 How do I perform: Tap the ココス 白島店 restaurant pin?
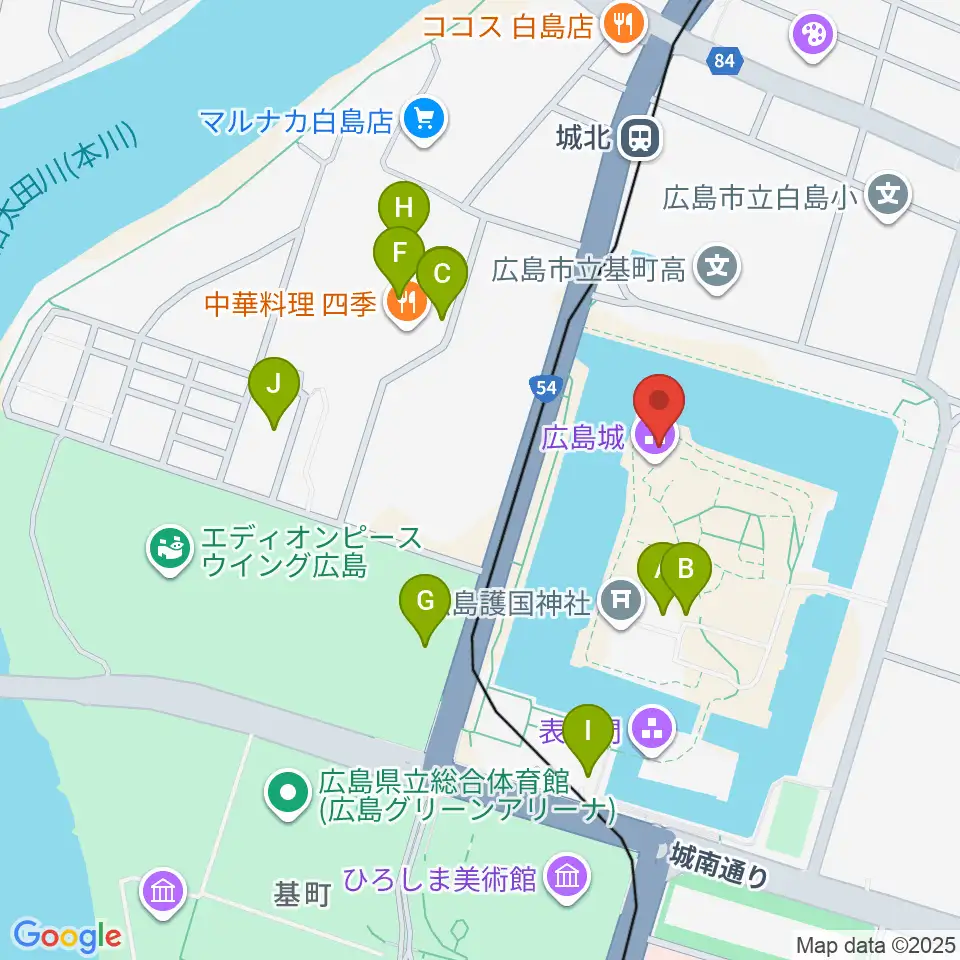[624, 26]
